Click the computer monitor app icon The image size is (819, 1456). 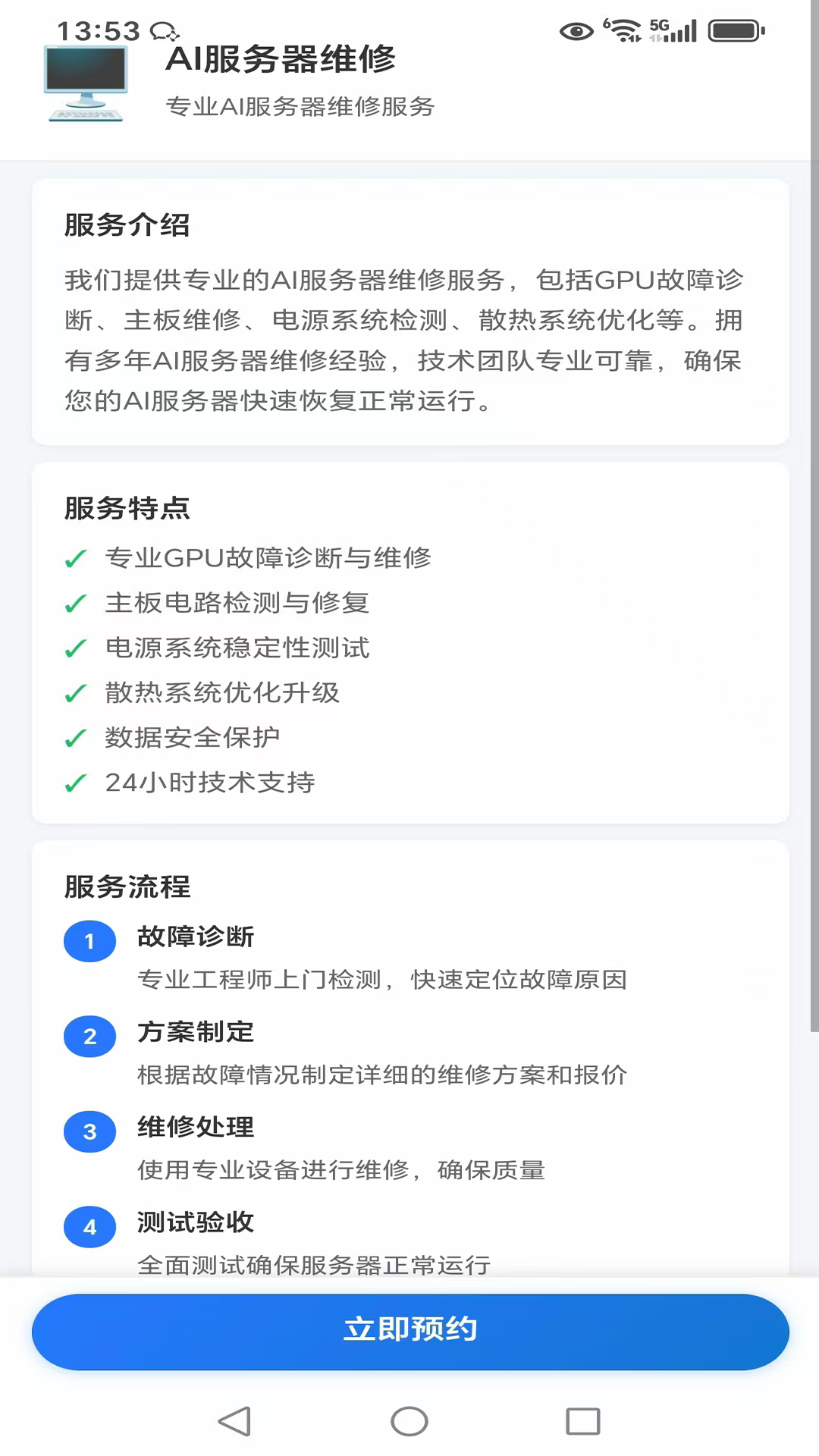click(x=85, y=83)
